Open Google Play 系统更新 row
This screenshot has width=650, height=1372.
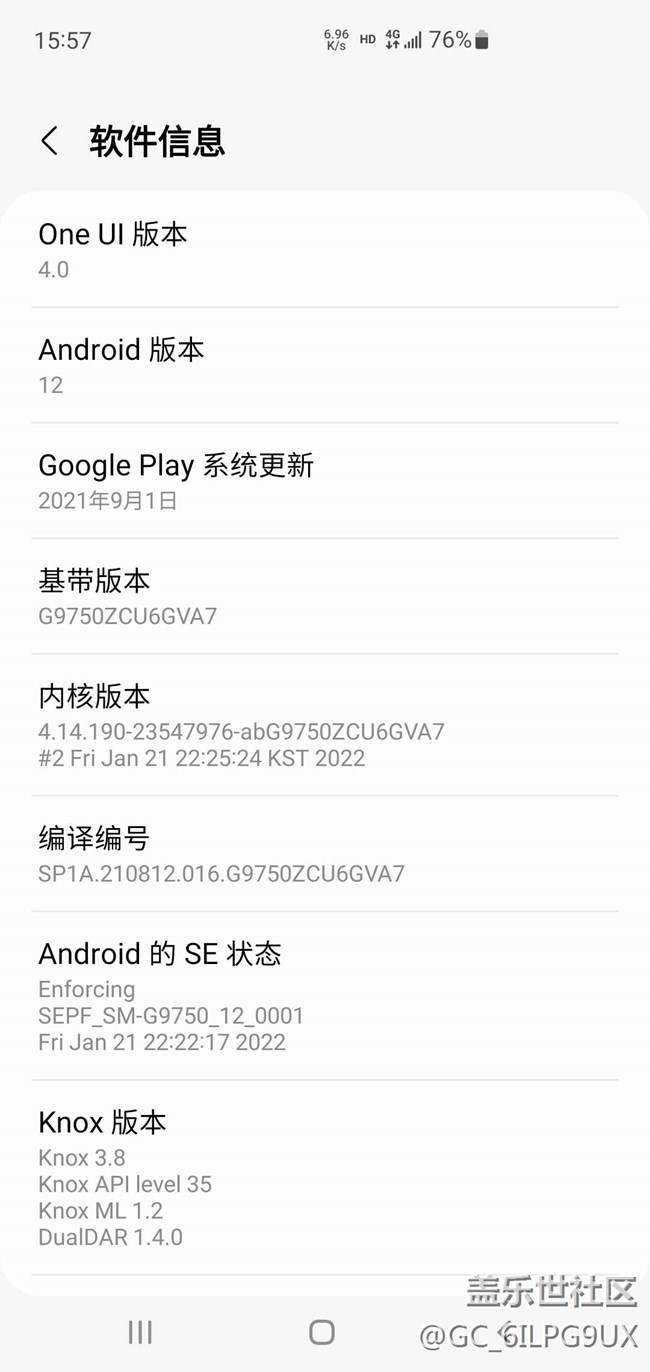(324, 481)
